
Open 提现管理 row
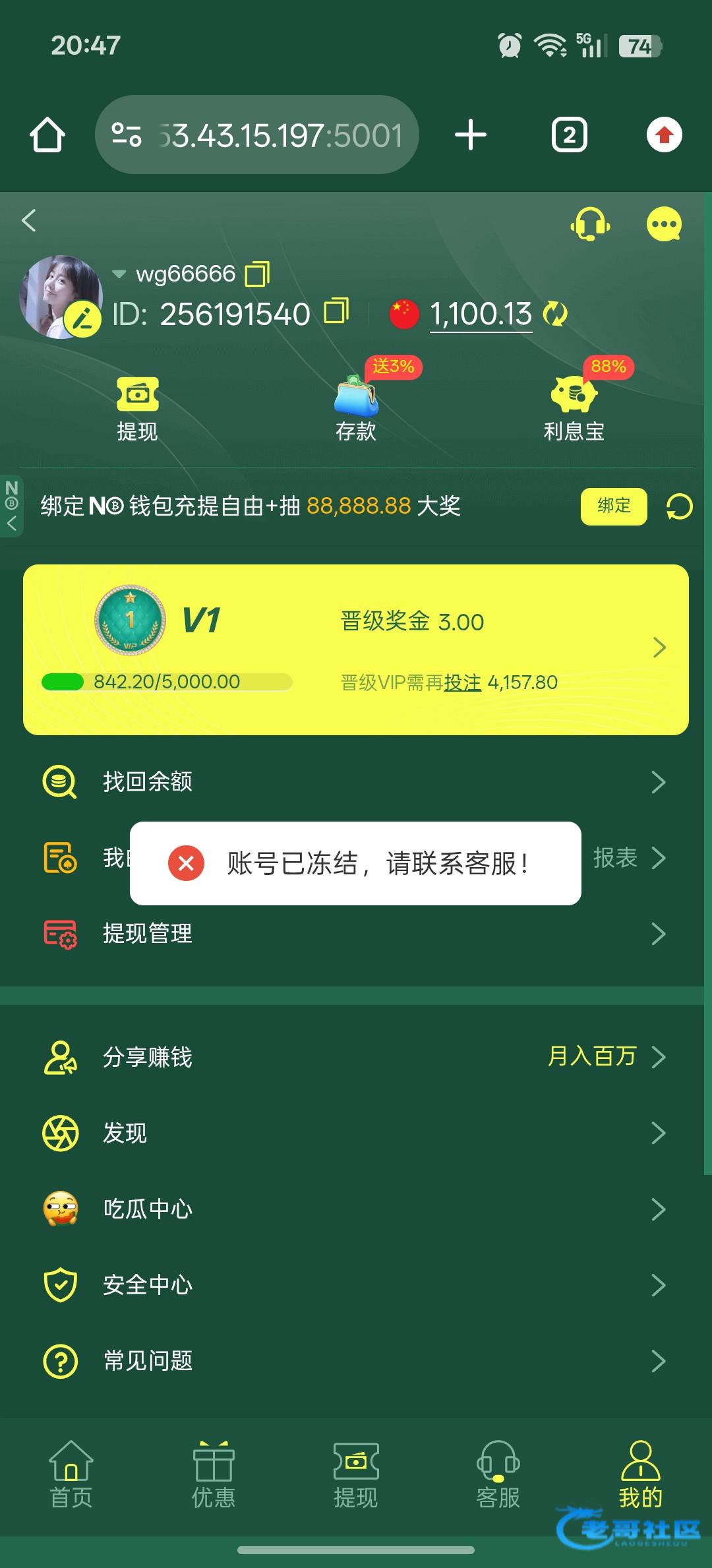[x=356, y=934]
